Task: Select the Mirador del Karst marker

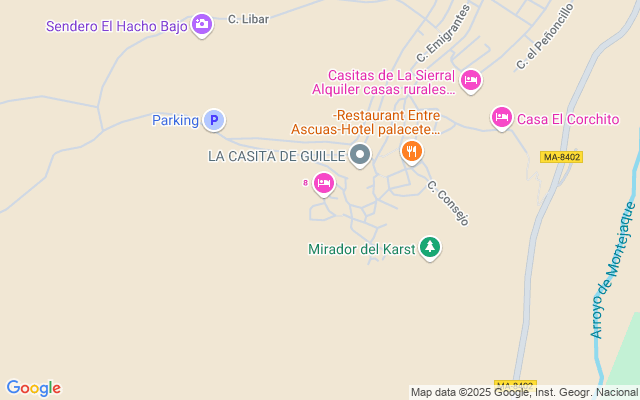Action: click(429, 246)
